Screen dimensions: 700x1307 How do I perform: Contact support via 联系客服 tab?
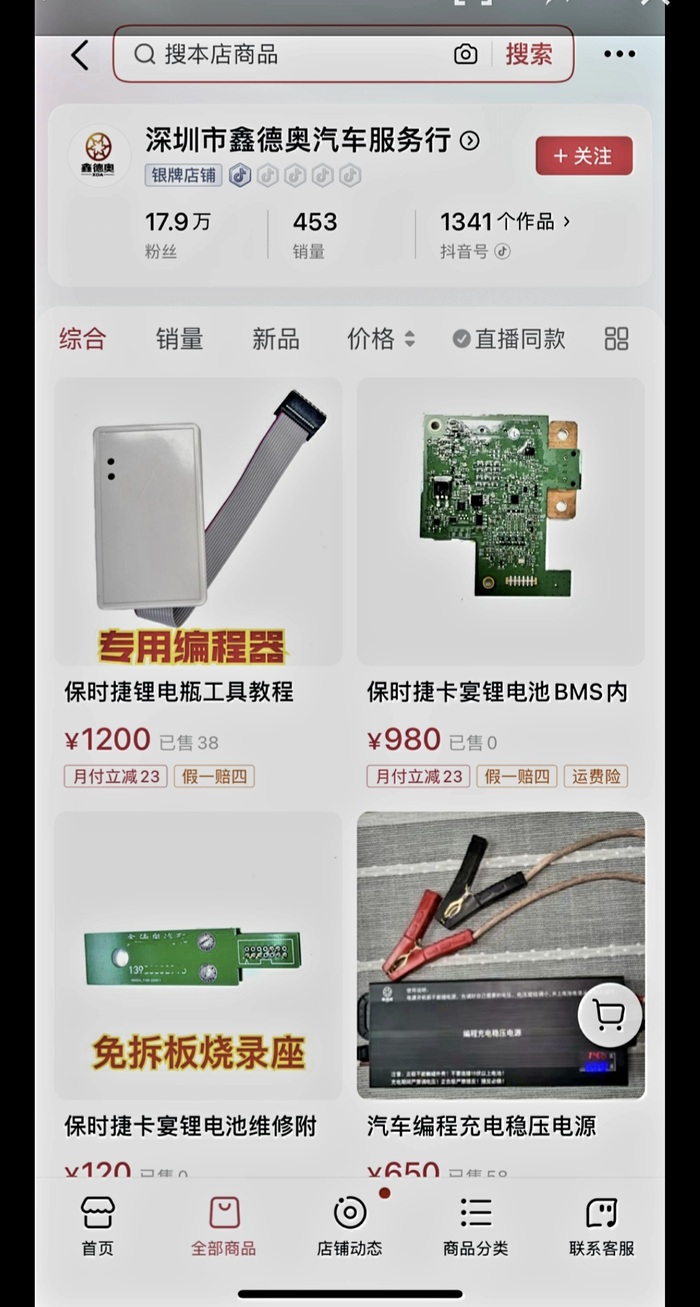[x=601, y=1225]
